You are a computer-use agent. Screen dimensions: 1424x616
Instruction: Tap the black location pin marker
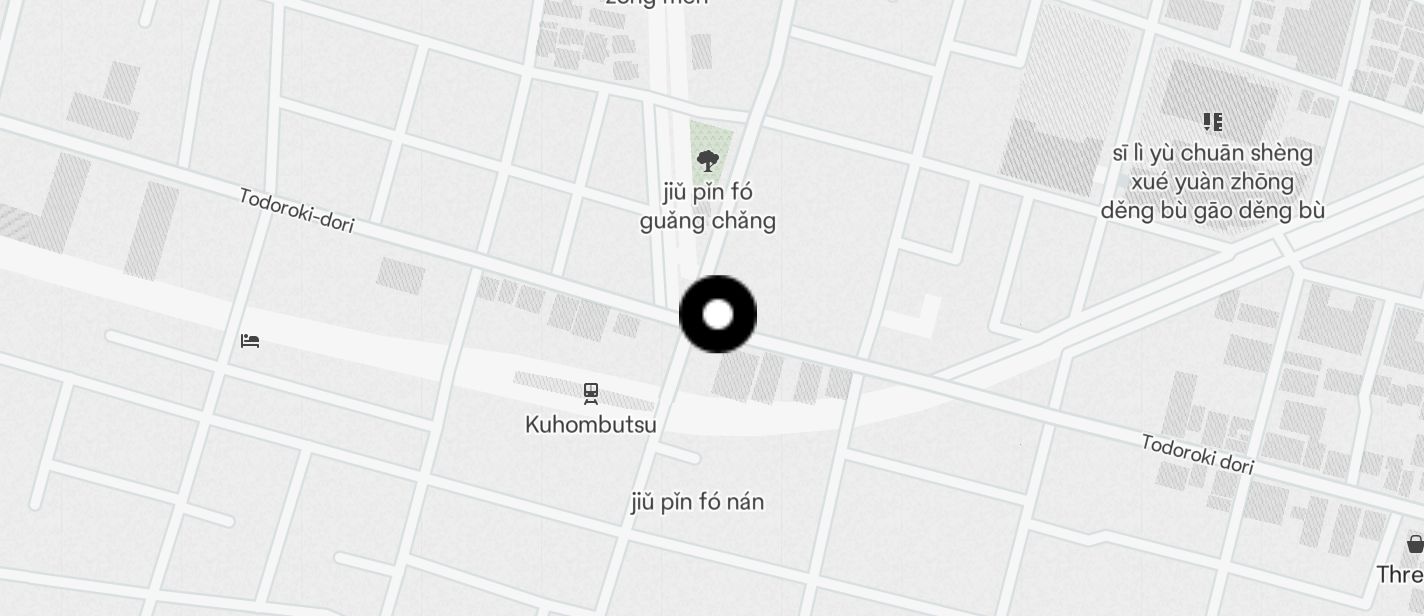(718, 314)
